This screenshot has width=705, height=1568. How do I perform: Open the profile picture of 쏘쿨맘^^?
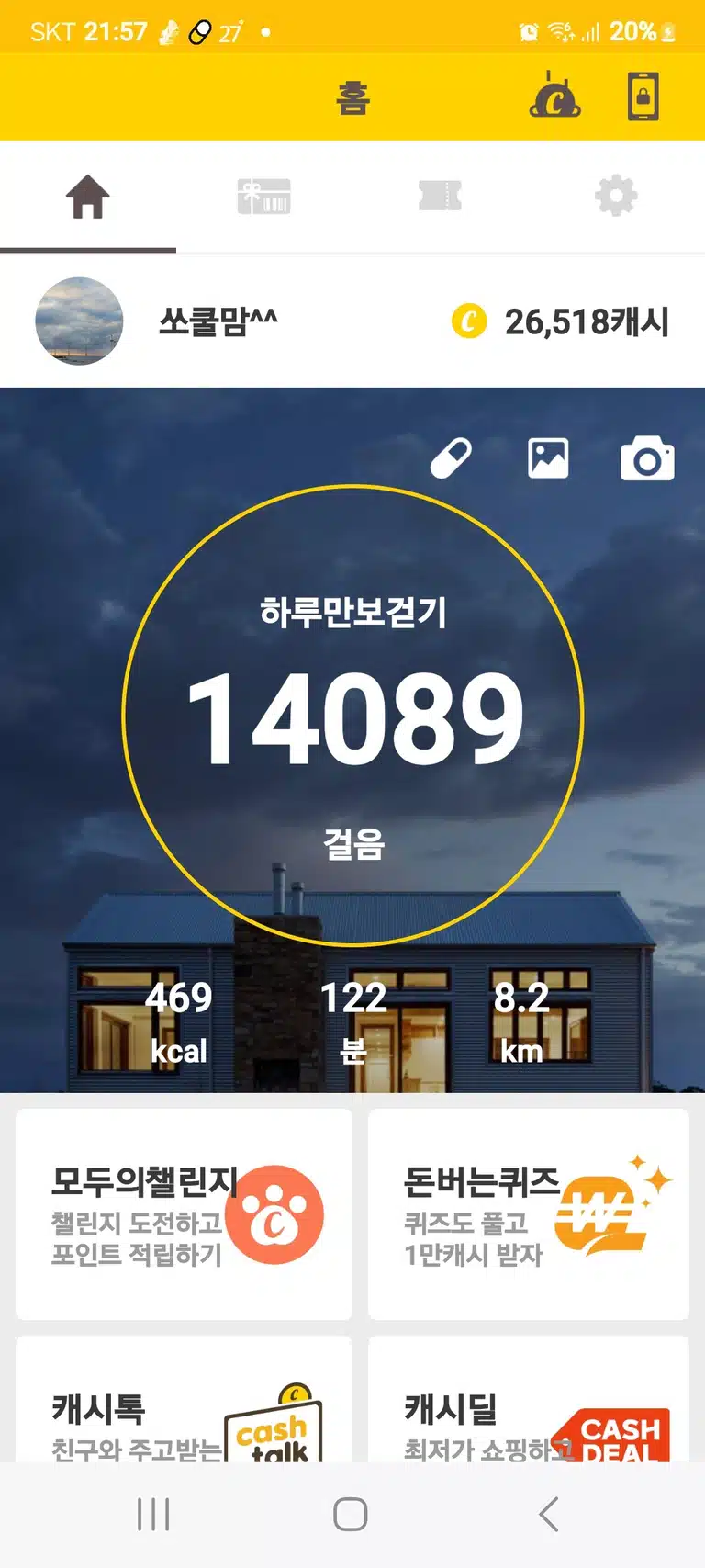coord(79,321)
